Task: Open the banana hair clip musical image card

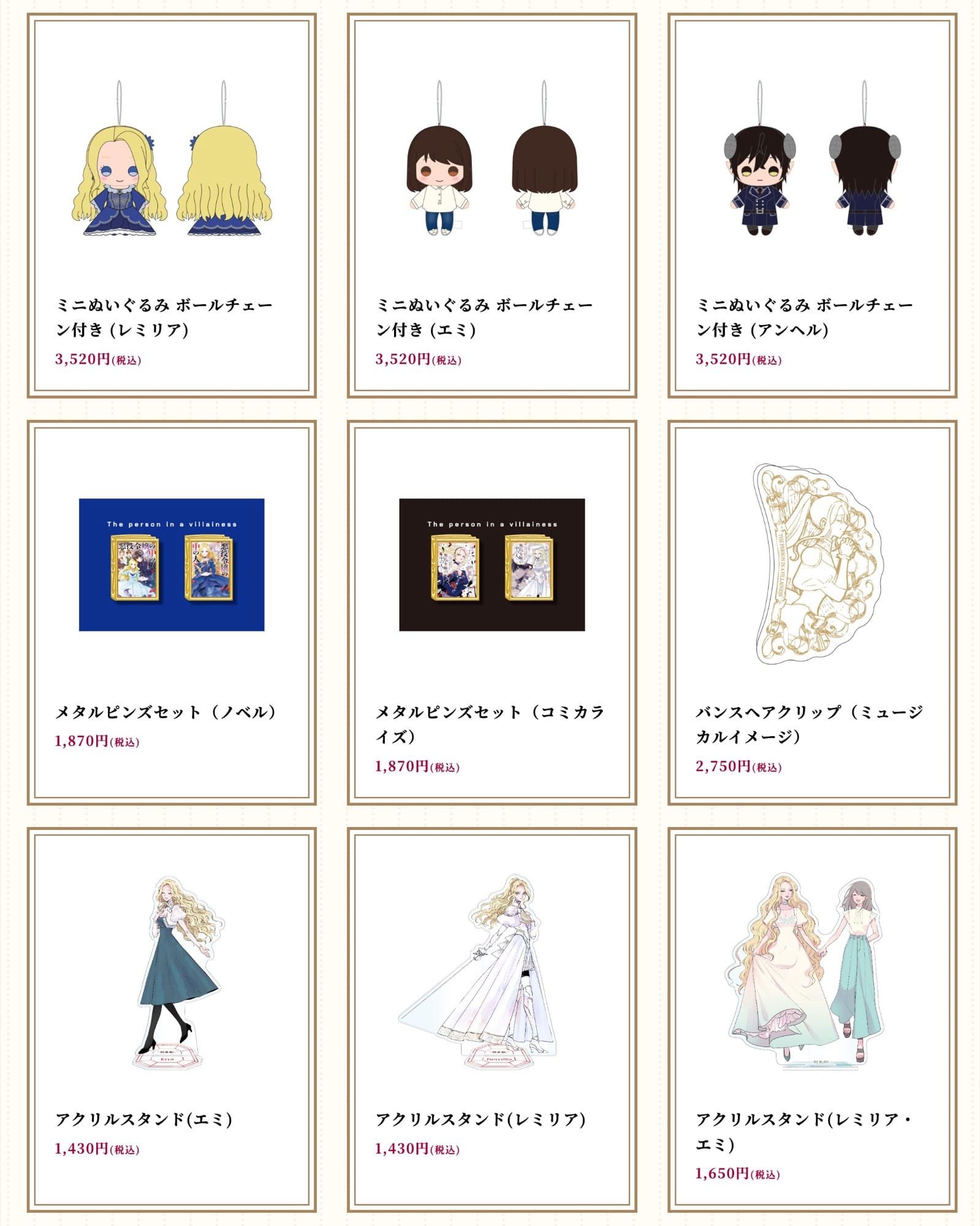Action: point(812,612)
